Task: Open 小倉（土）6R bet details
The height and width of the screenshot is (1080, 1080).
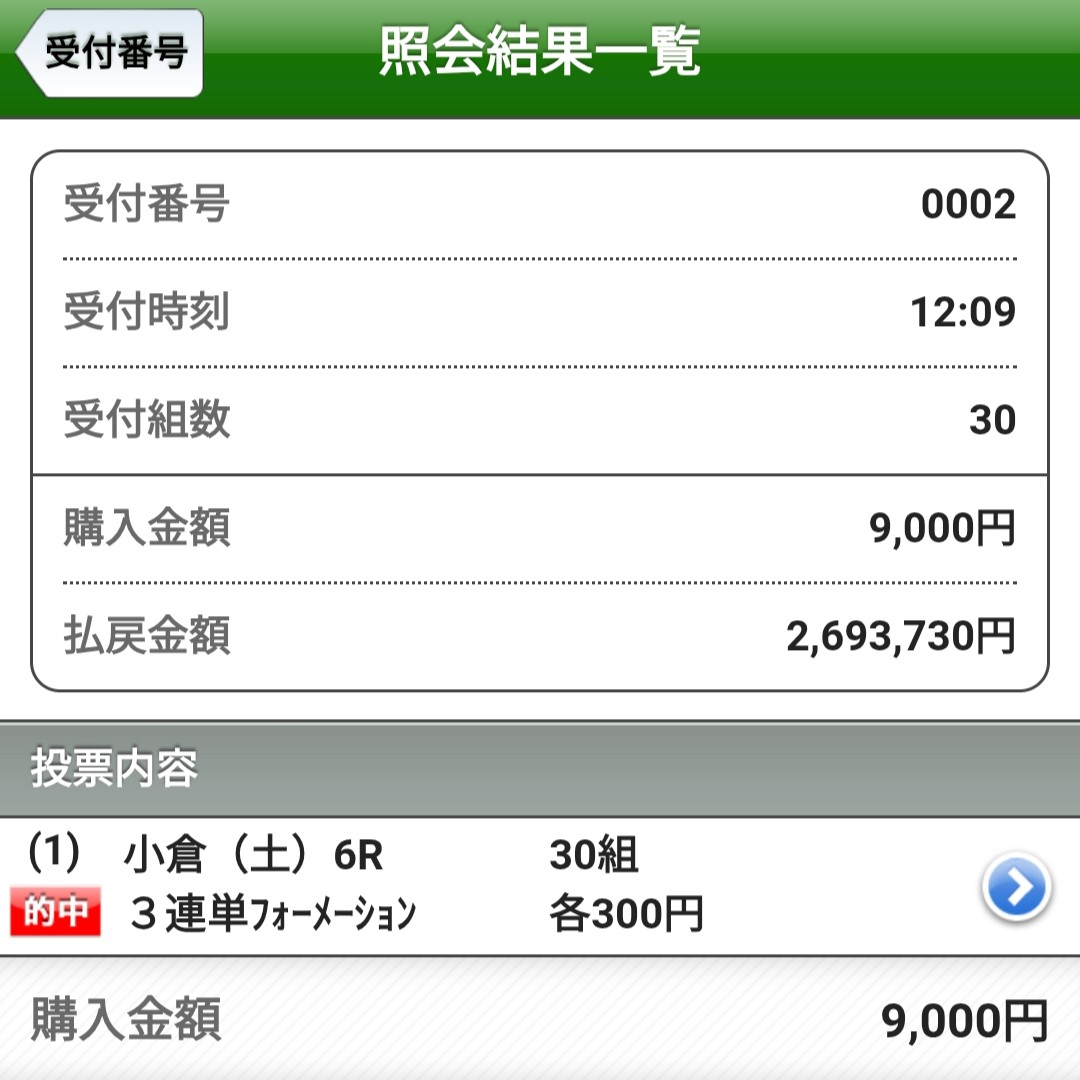Action: pos(1015,887)
